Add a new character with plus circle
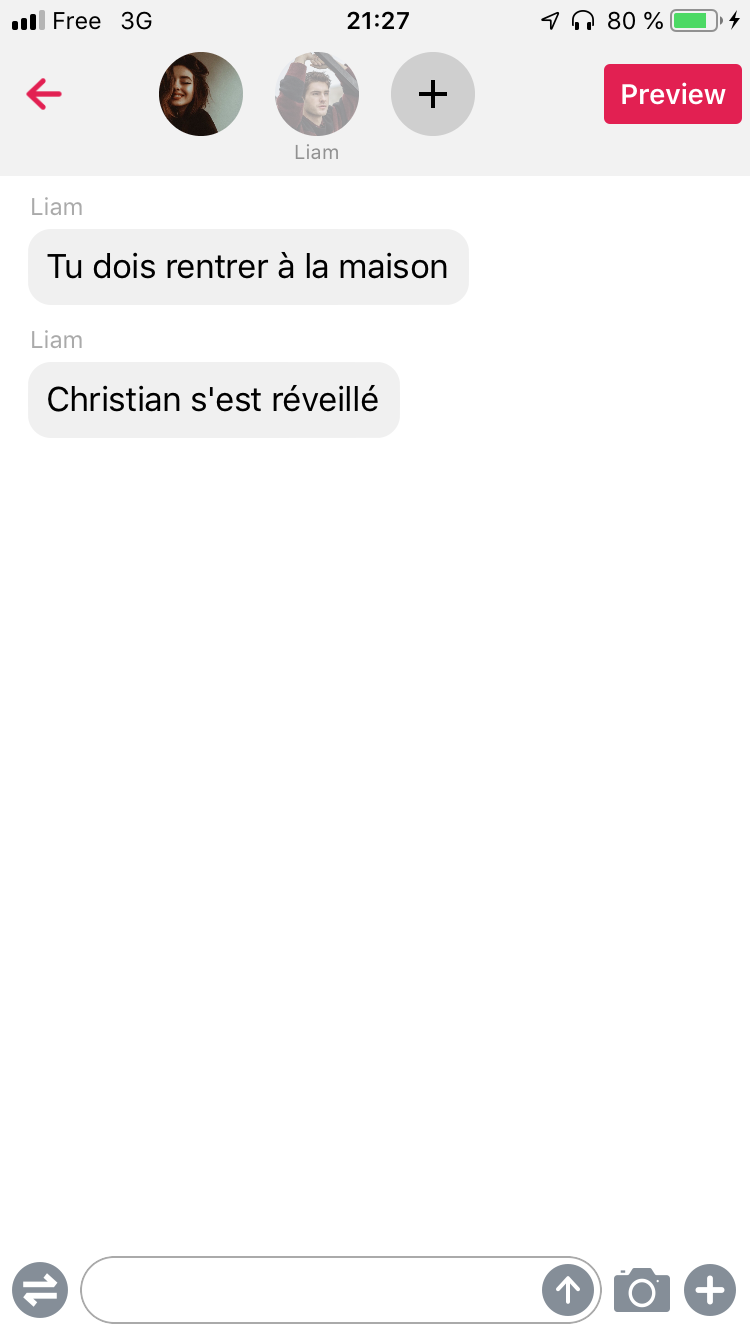Image resolution: width=750 pixels, height=1334 pixels. click(433, 94)
